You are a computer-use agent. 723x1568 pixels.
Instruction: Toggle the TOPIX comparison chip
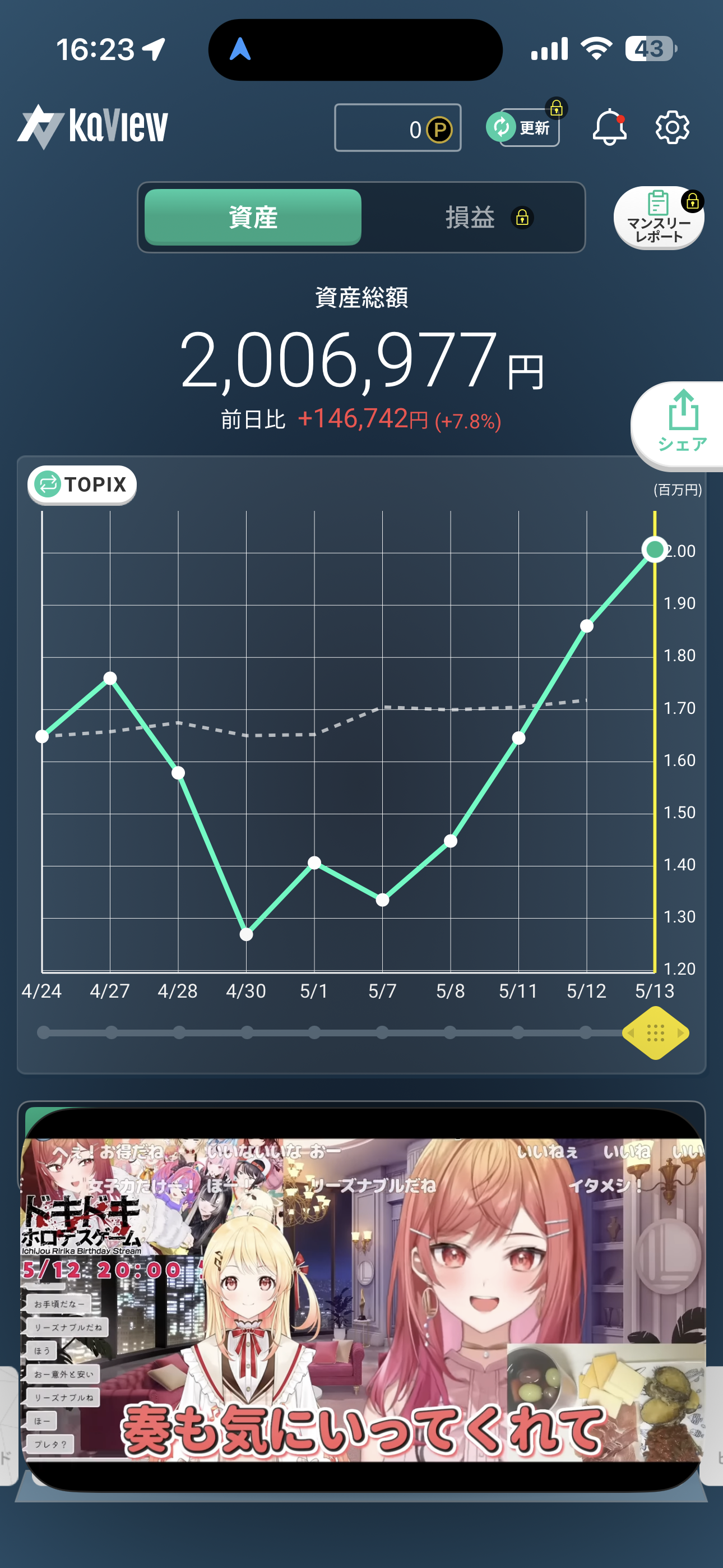[82, 485]
